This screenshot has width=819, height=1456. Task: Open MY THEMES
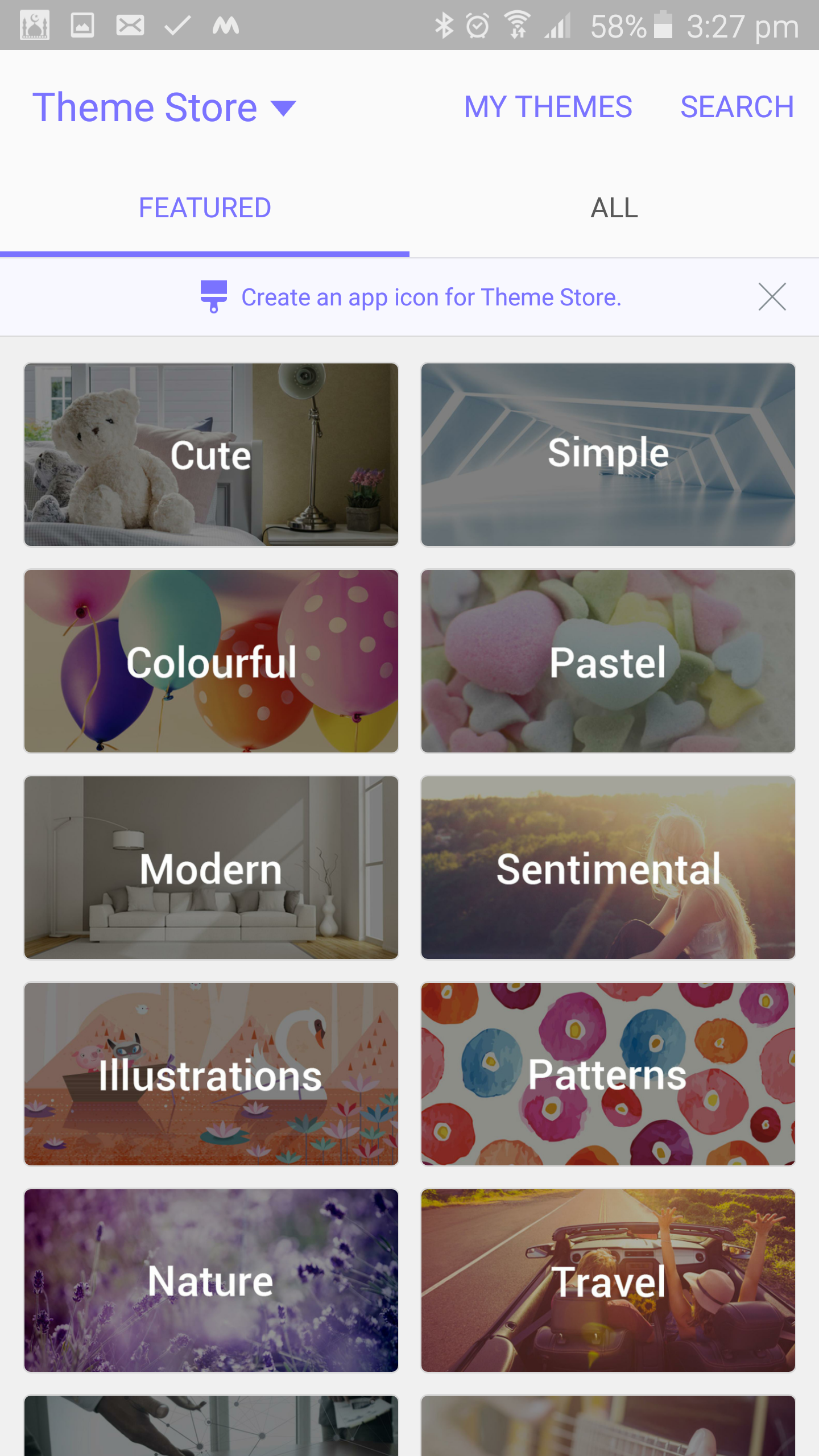[548, 107]
